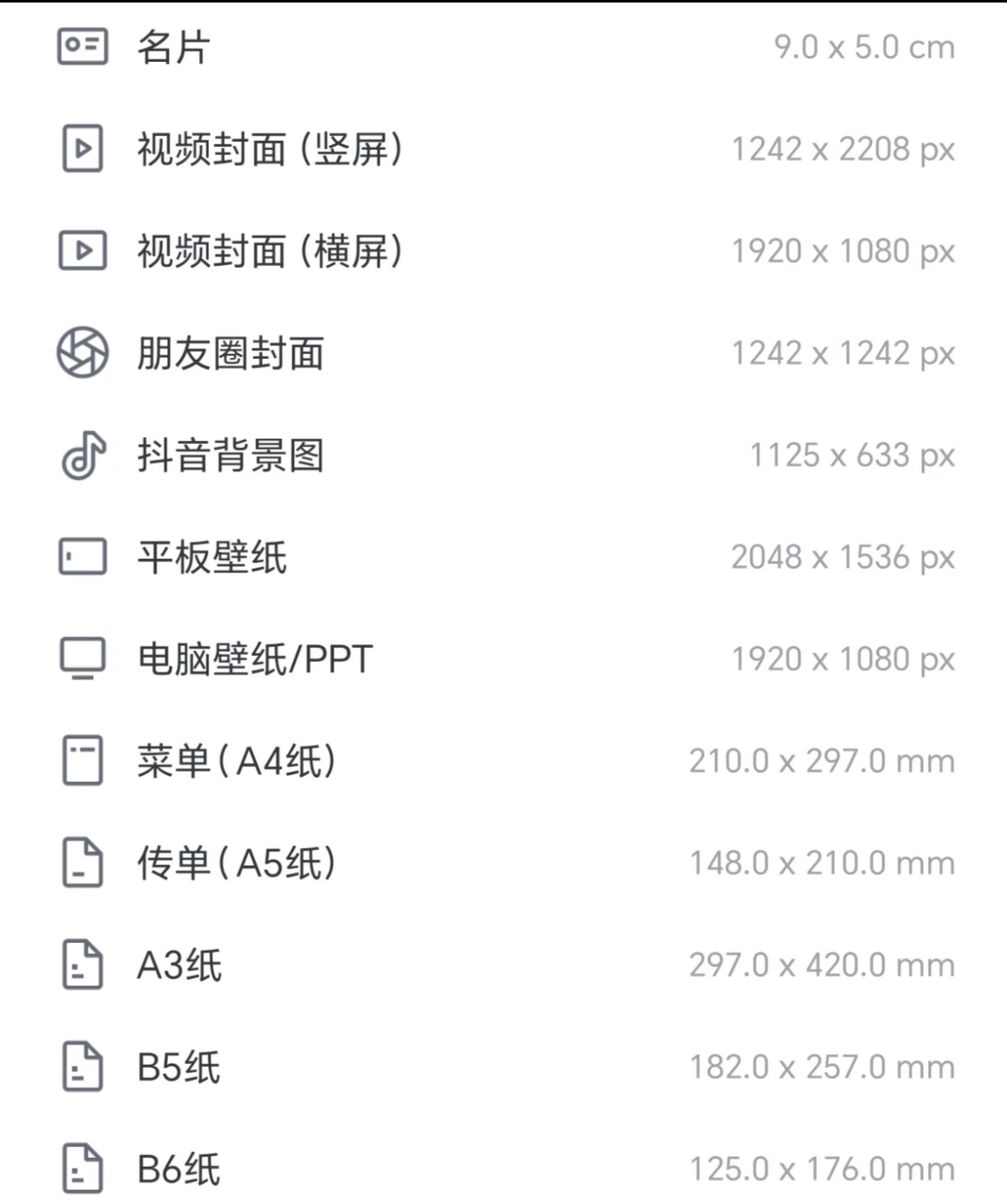
Task: Open 电脑壁纸/PPT canvas size
Action: [x=255, y=659]
